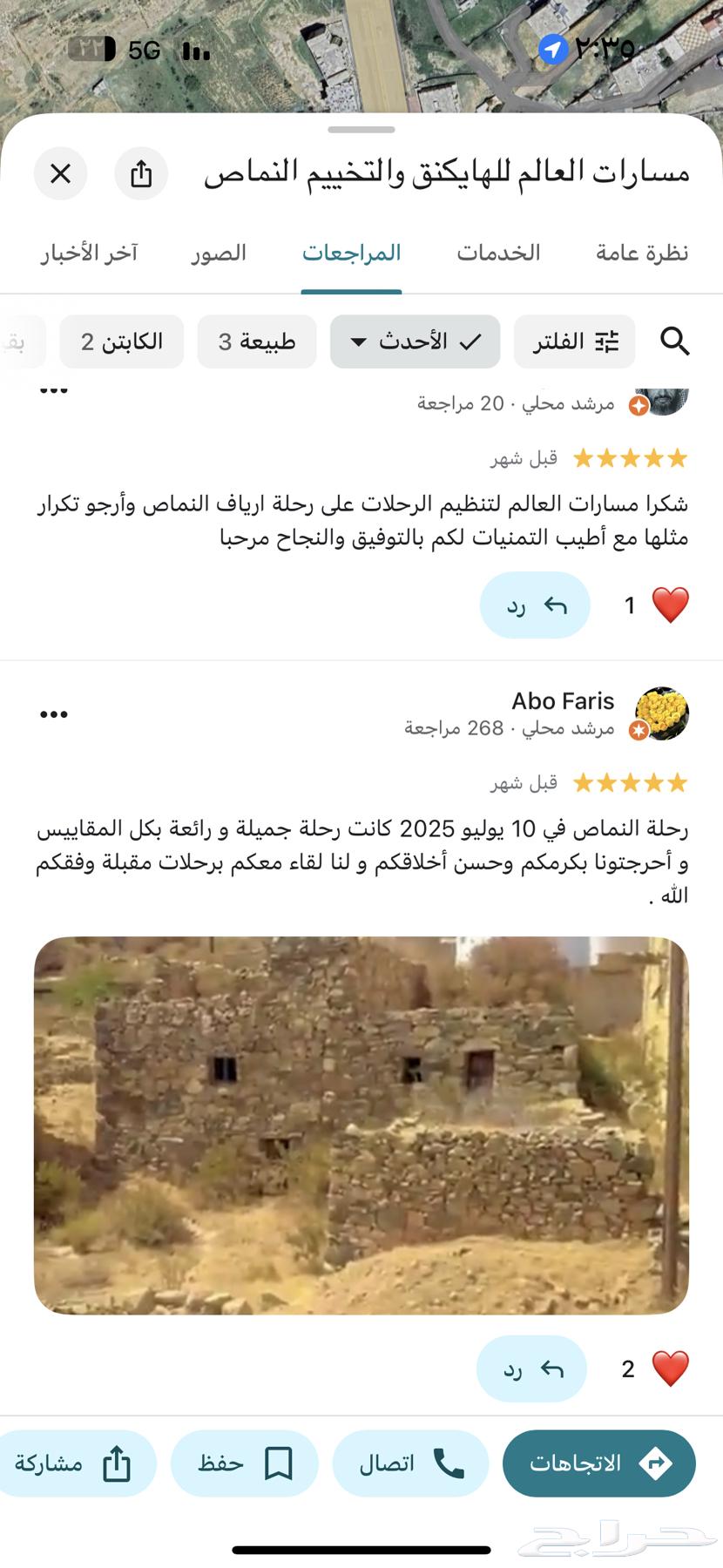Open options menu on Abo Faris review
This screenshot has height=1568, width=723.
click(x=54, y=713)
